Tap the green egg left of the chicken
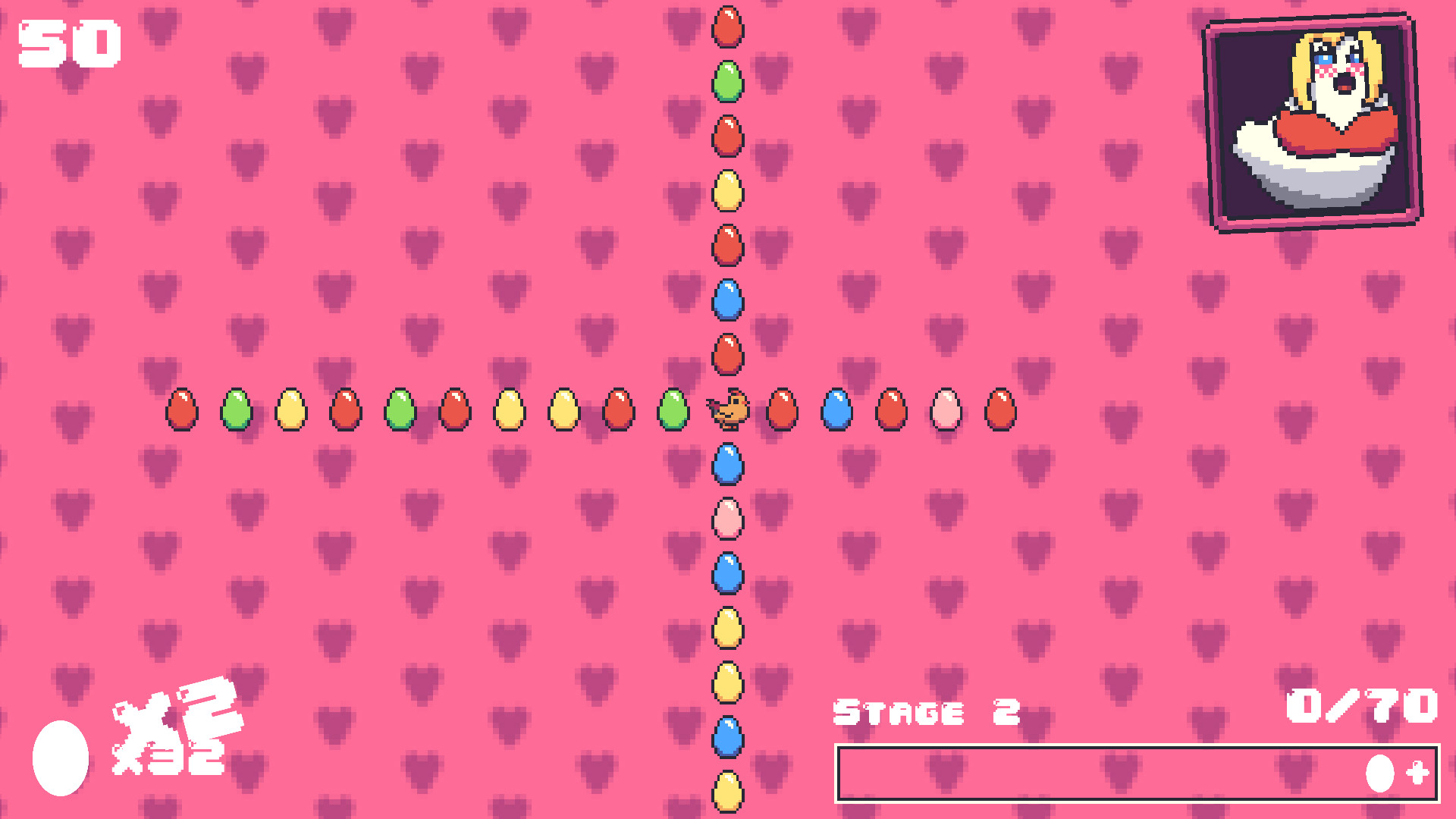1456x819 pixels. [x=673, y=410]
